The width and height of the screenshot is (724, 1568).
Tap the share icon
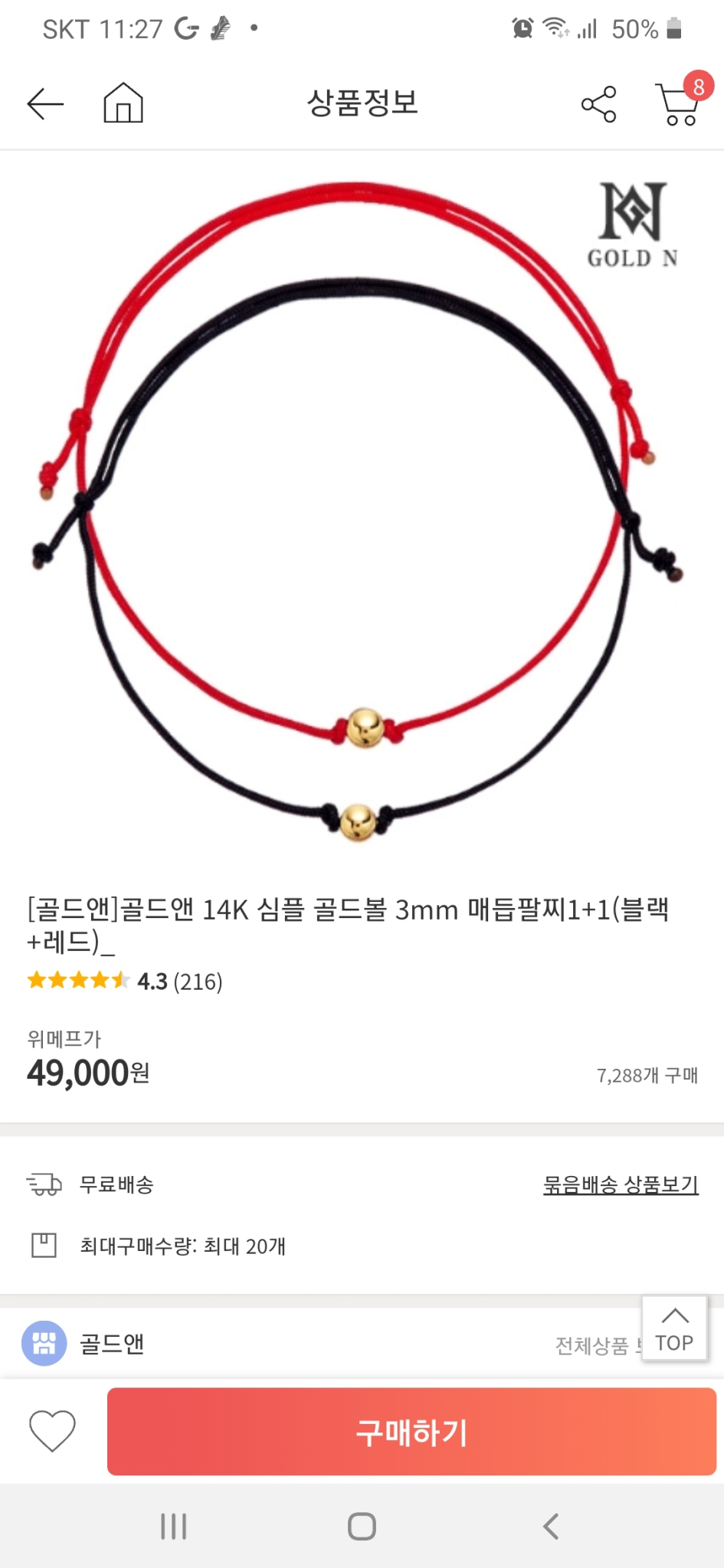pos(597,103)
